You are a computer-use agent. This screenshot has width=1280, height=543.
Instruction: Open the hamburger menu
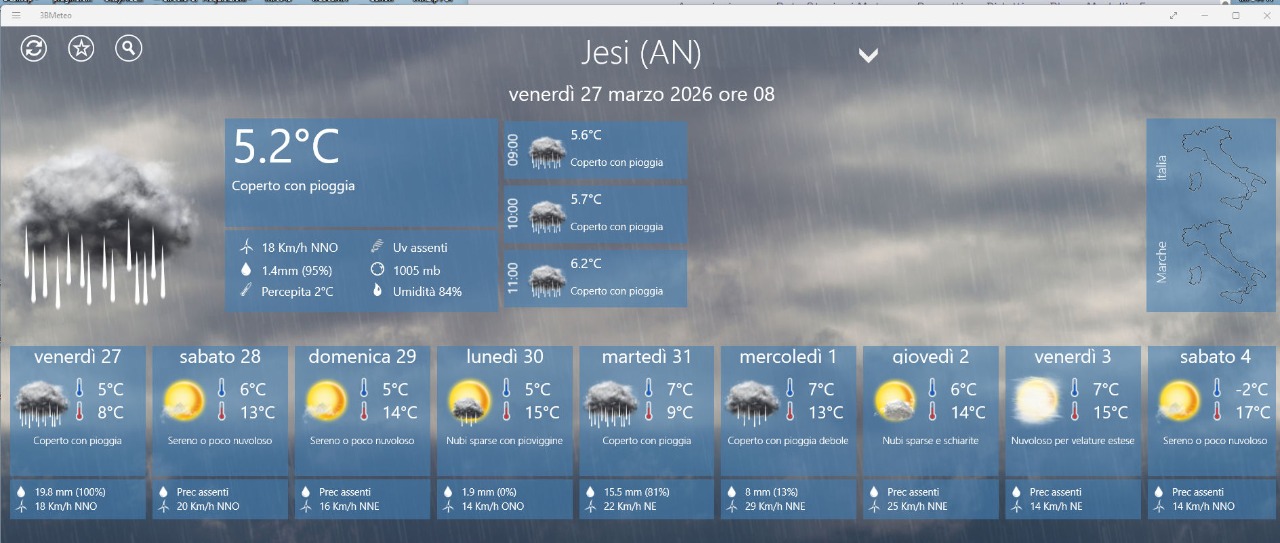tap(16, 16)
